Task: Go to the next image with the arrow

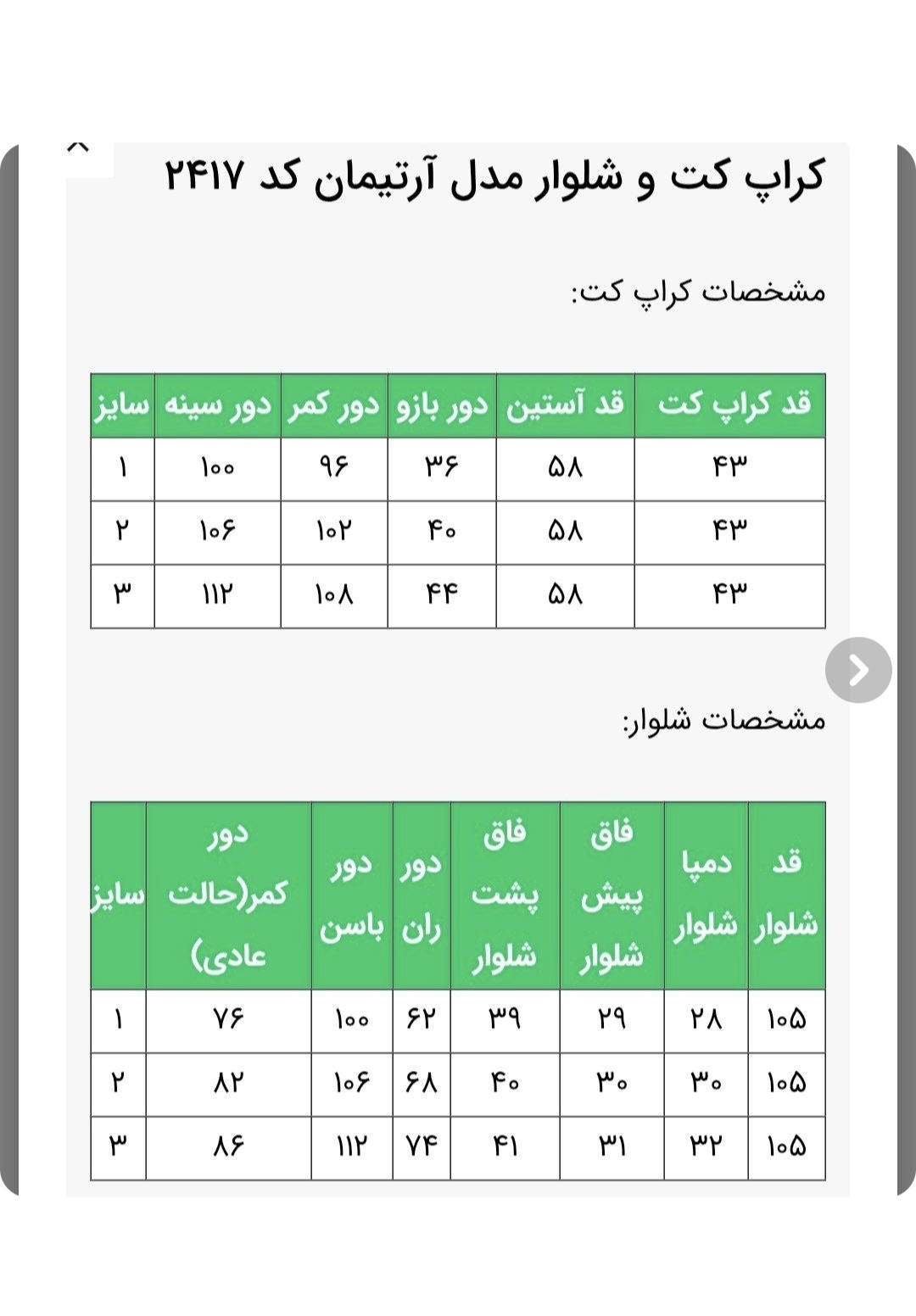Action: click(858, 670)
